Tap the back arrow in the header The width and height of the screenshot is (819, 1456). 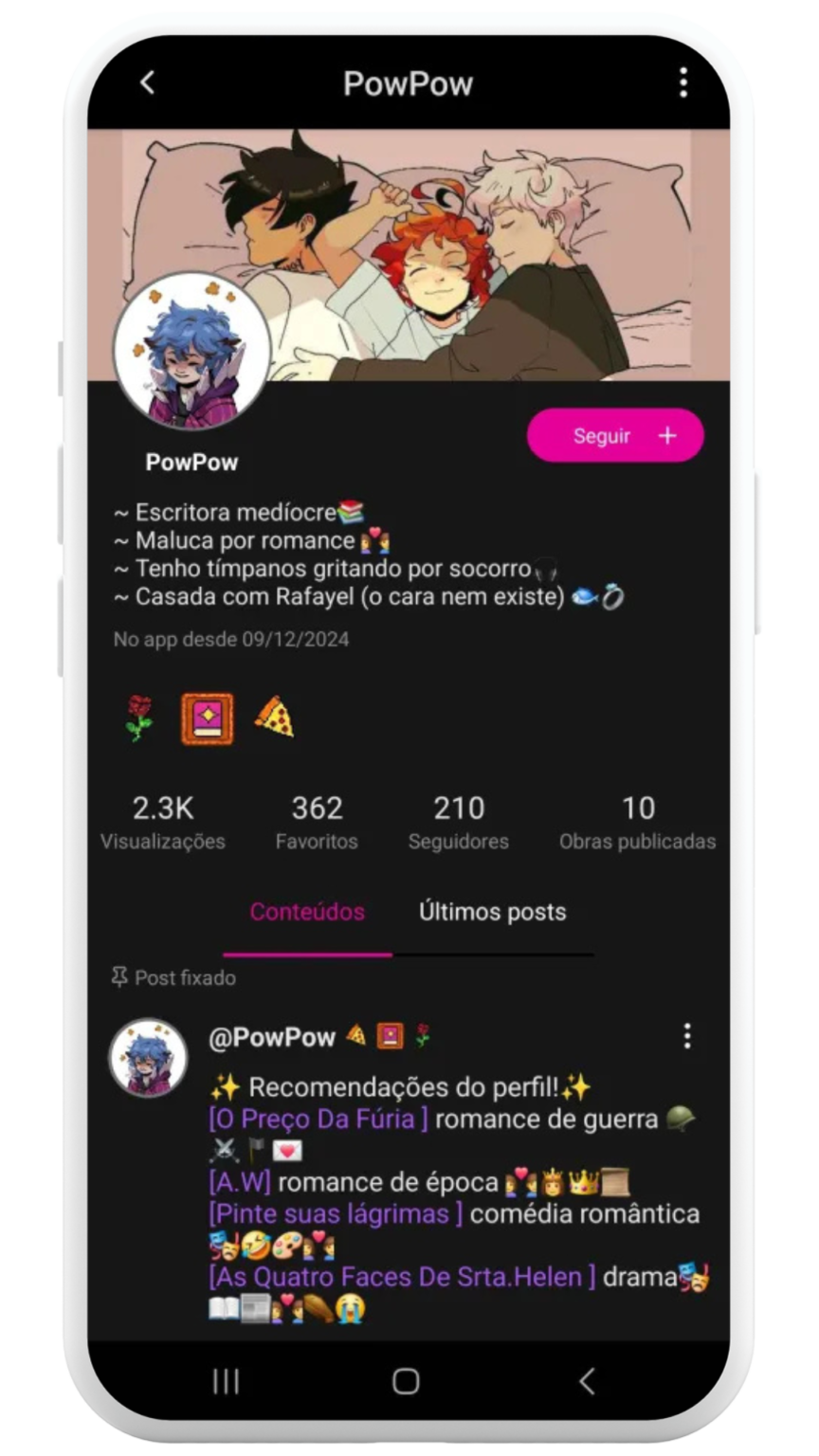pyautogui.click(x=148, y=83)
